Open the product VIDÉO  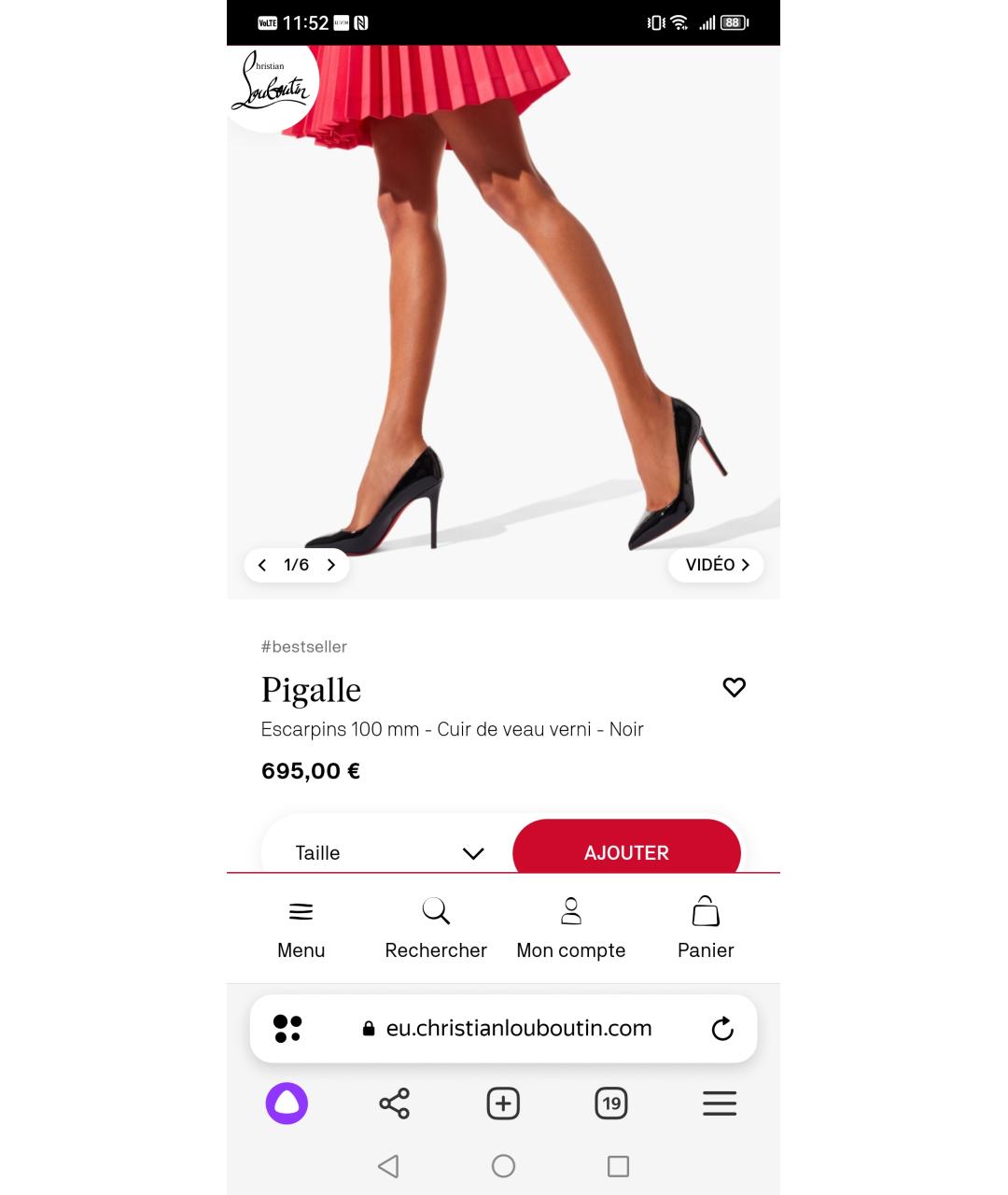[716, 565]
